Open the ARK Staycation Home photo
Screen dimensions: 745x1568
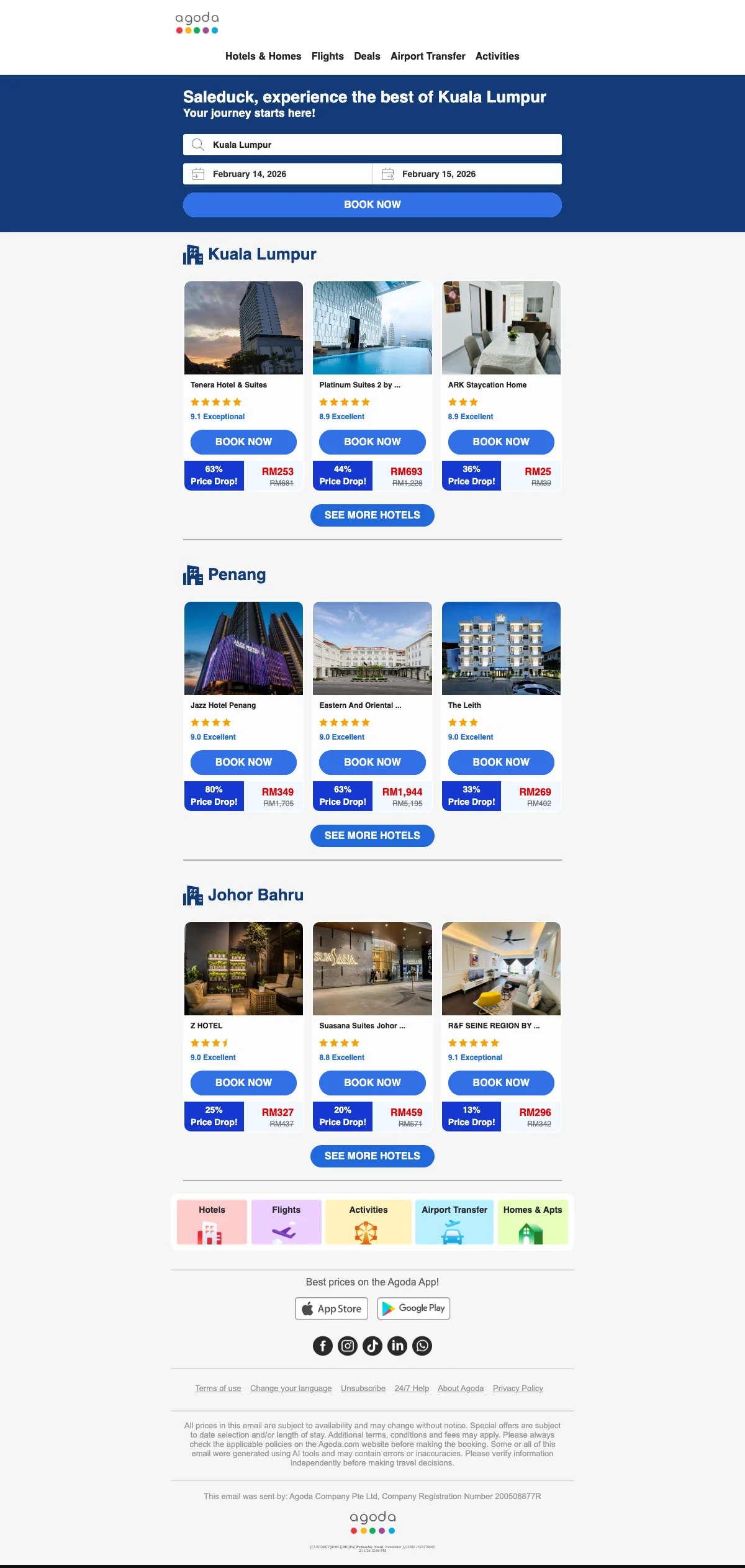(x=501, y=328)
